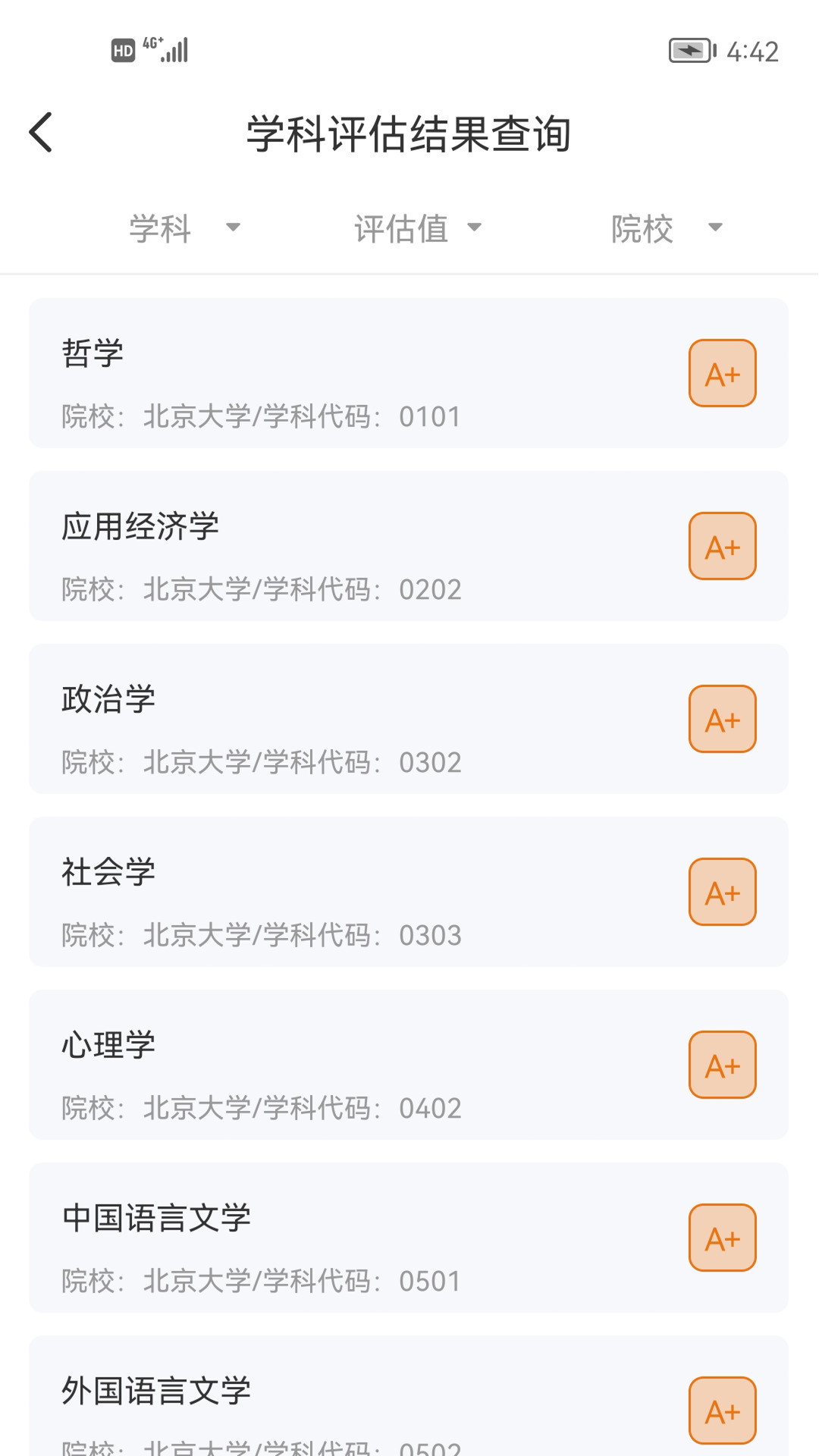The width and height of the screenshot is (819, 1456).
Task: Click the A+ badge for 政治学
Action: click(721, 718)
